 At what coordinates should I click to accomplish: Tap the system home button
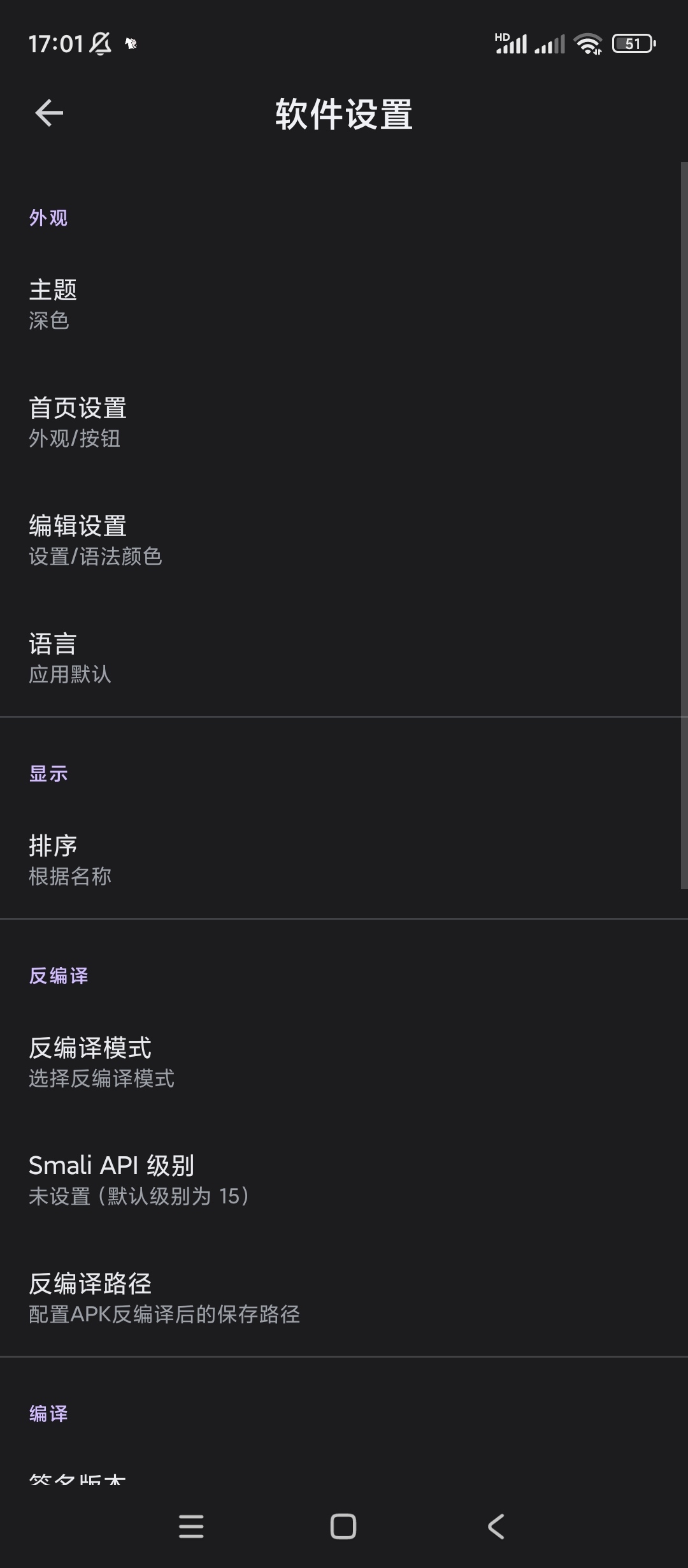[x=343, y=1527]
